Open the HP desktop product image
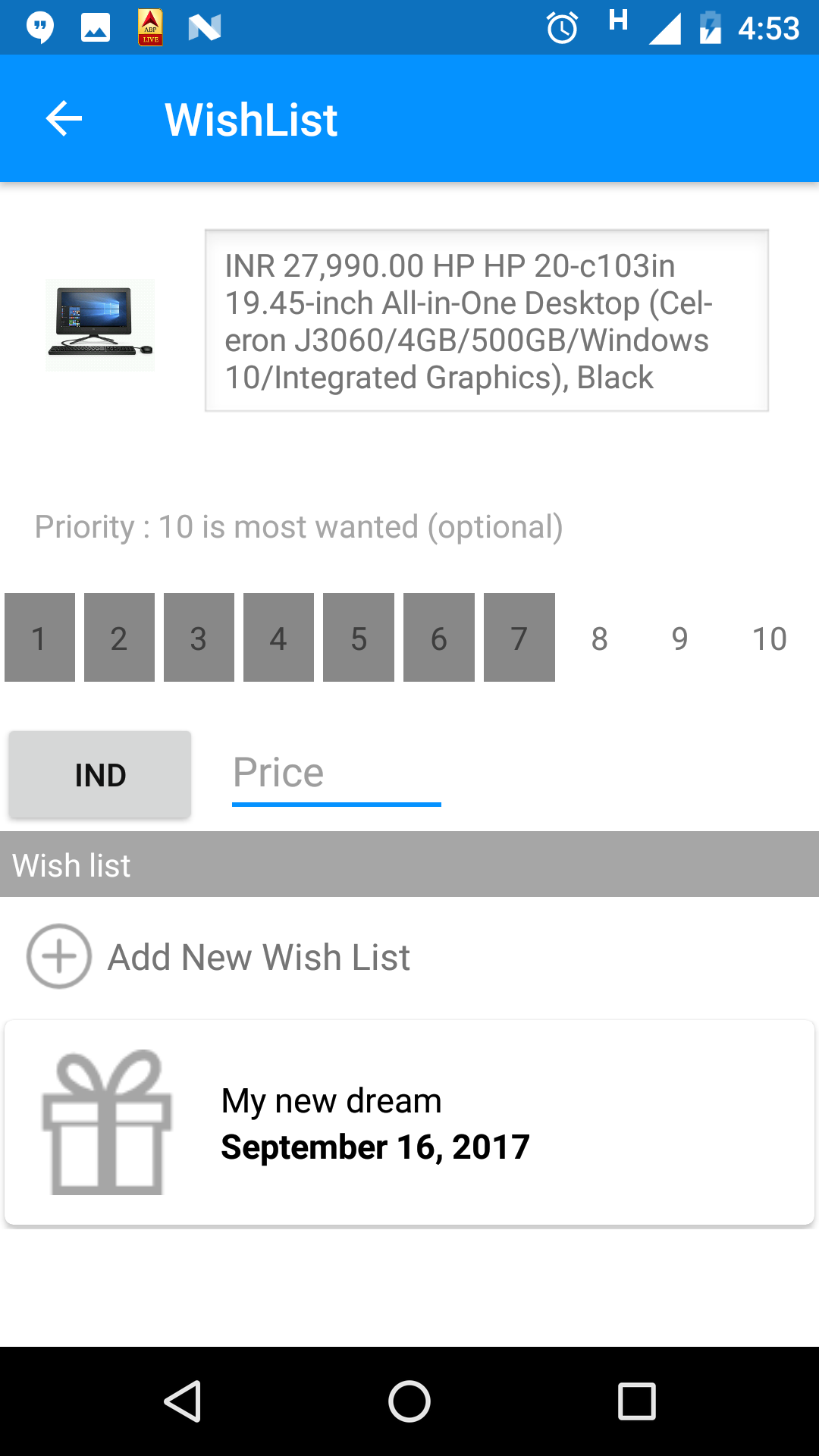Viewport: 819px width, 1456px height. tap(100, 325)
